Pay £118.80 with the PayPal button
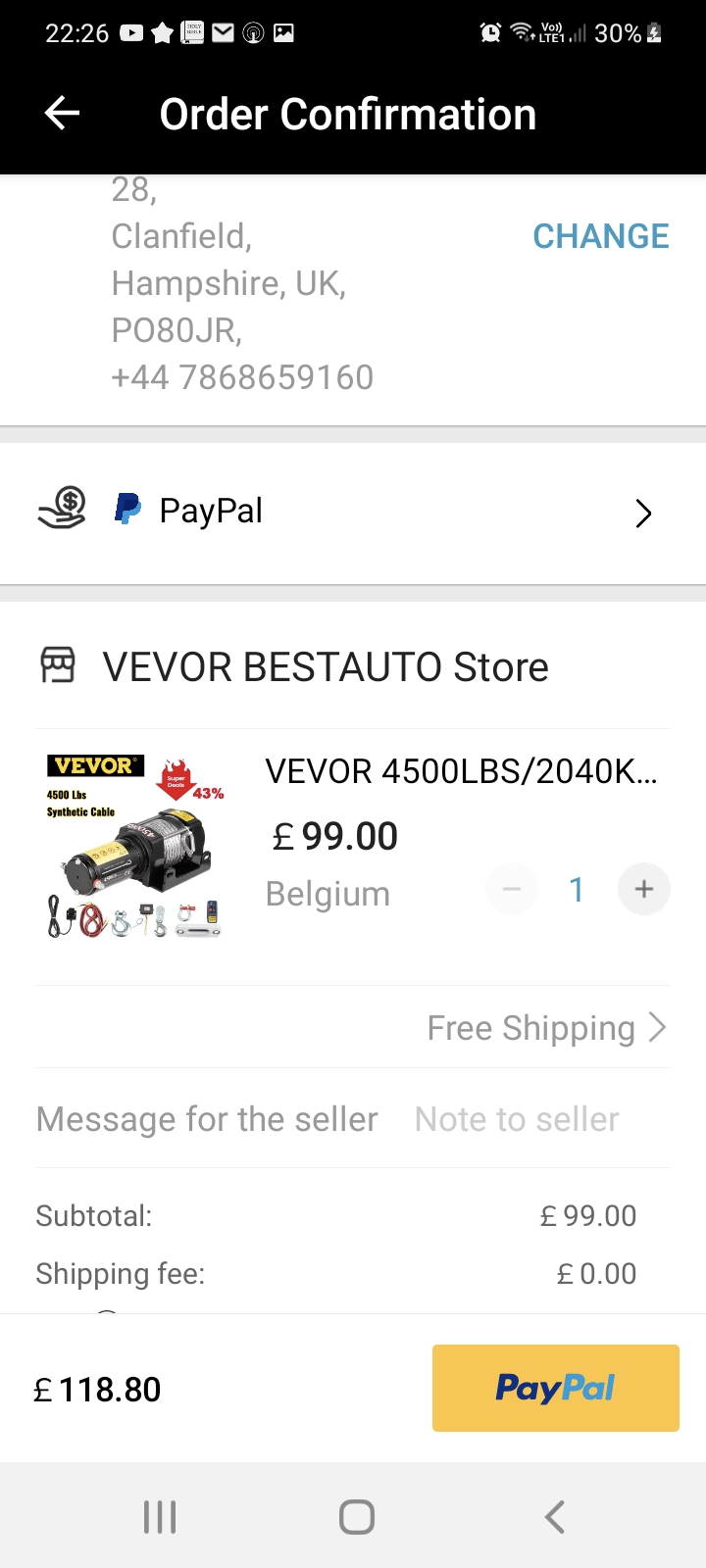Image resolution: width=706 pixels, height=1568 pixels. pos(555,1388)
